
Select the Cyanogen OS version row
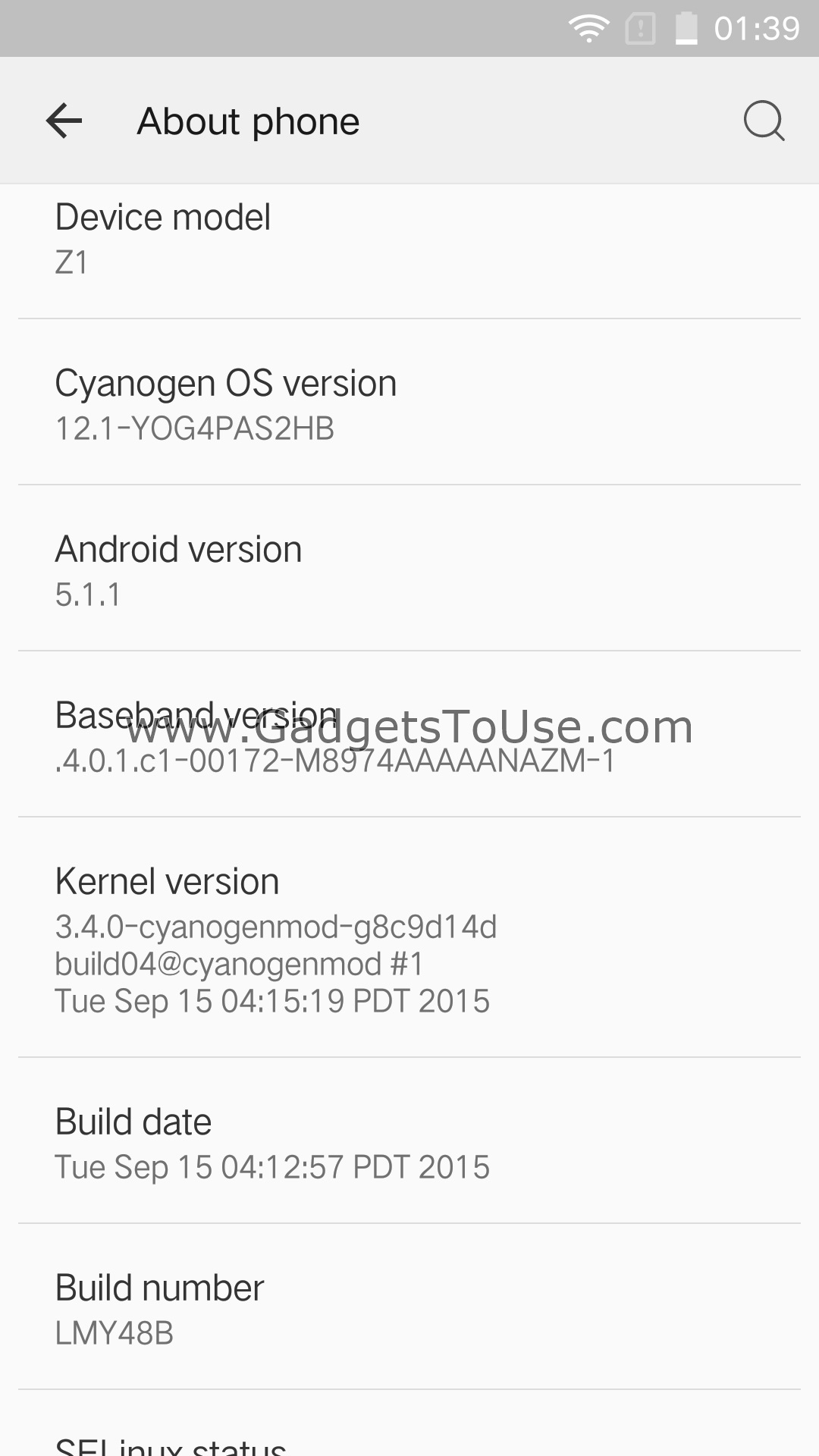[x=409, y=402]
